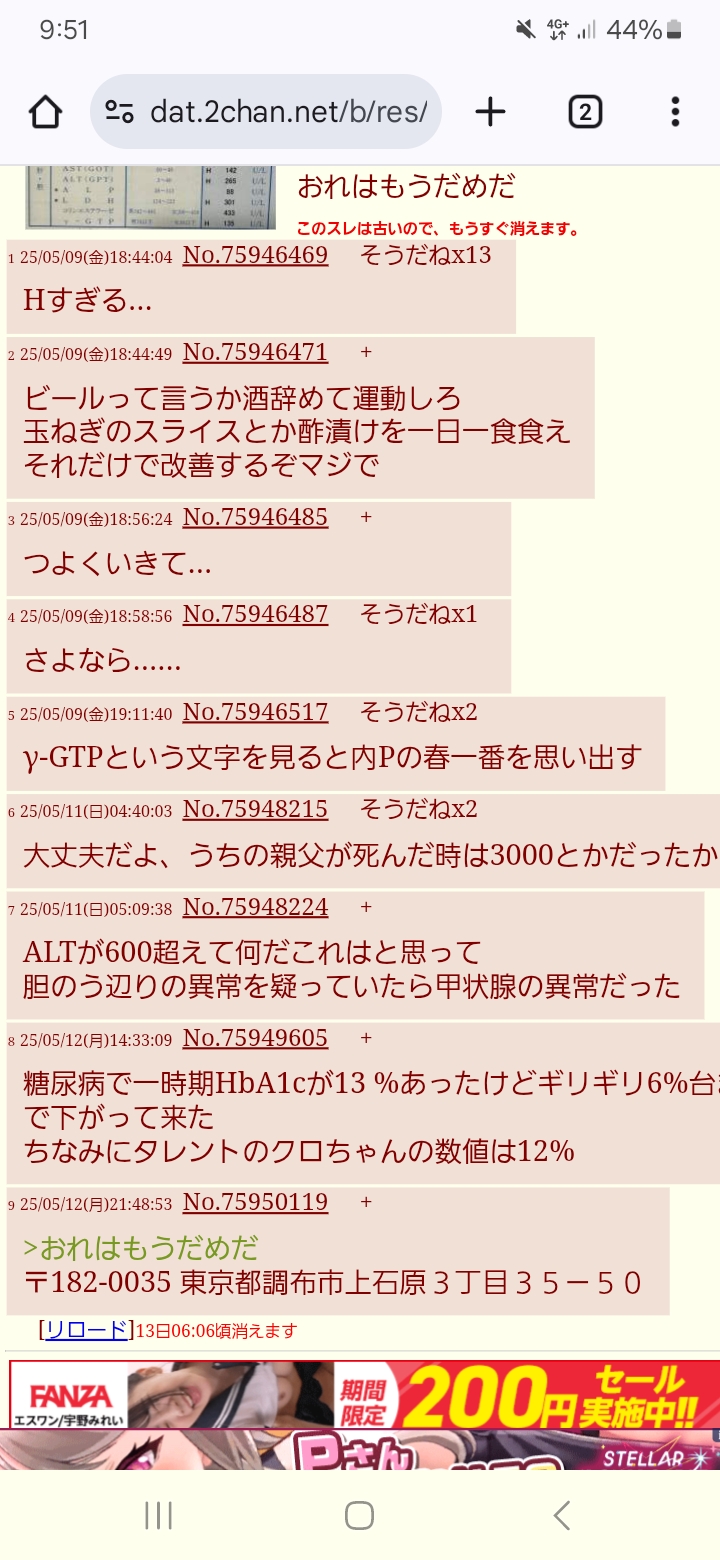This screenshot has width=720, height=1560.
Task: Open the tab switcher showing 2 tabs
Action: (x=585, y=112)
